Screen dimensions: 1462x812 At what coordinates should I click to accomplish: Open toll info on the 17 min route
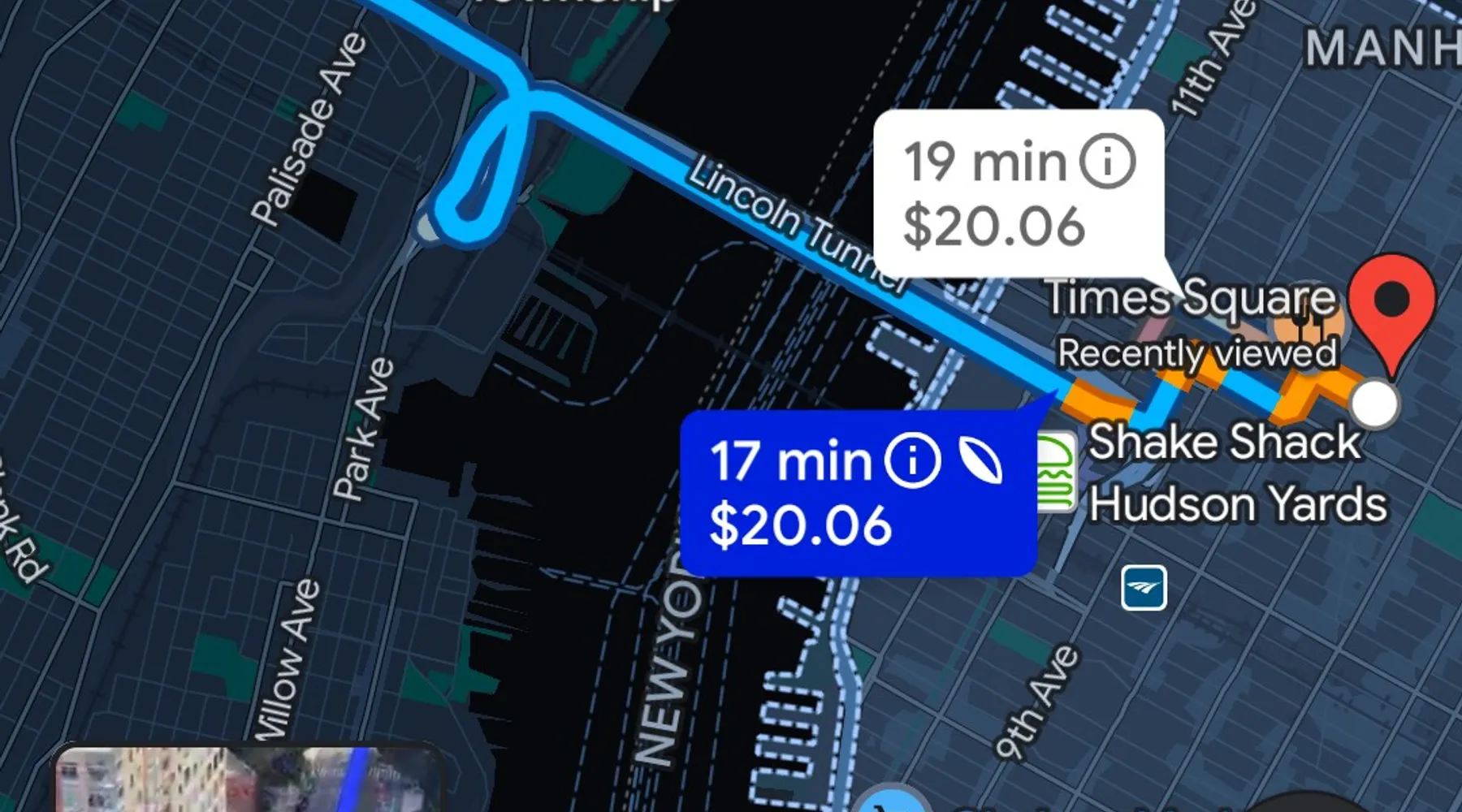(x=912, y=460)
